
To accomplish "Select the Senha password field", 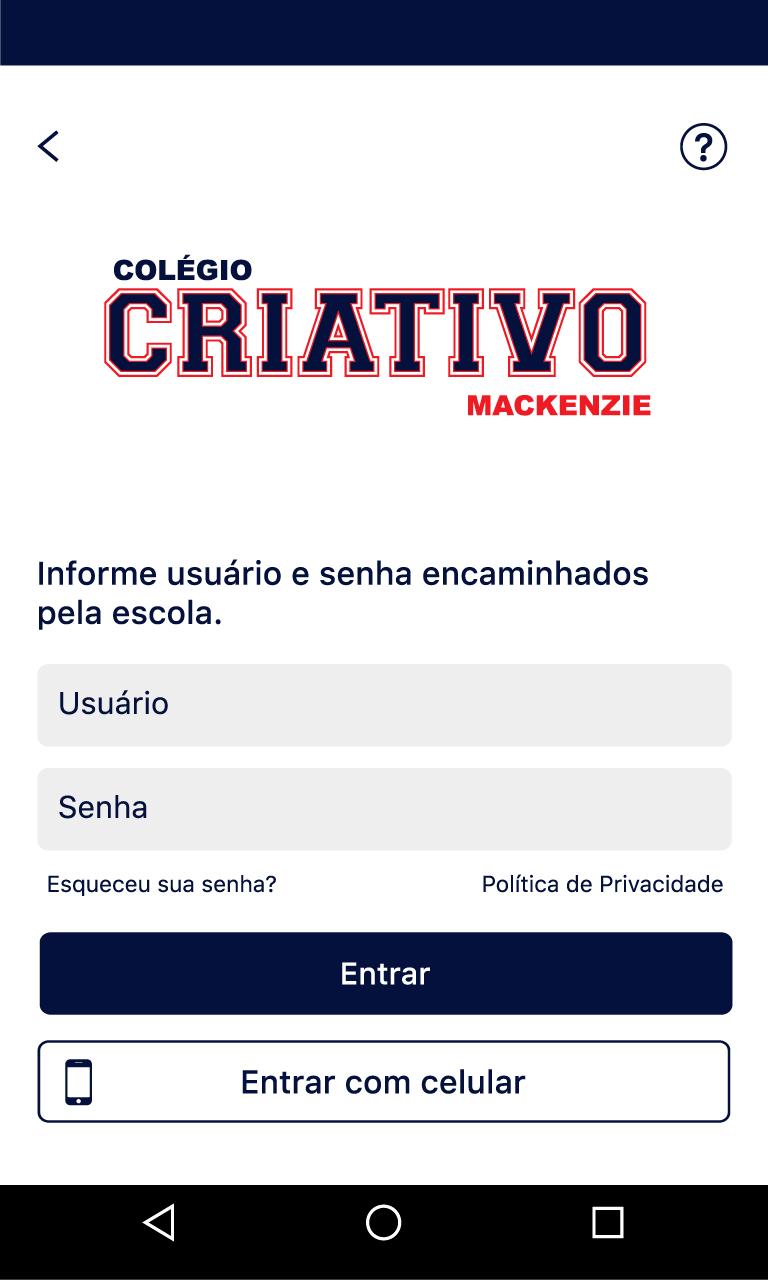I will coord(384,809).
